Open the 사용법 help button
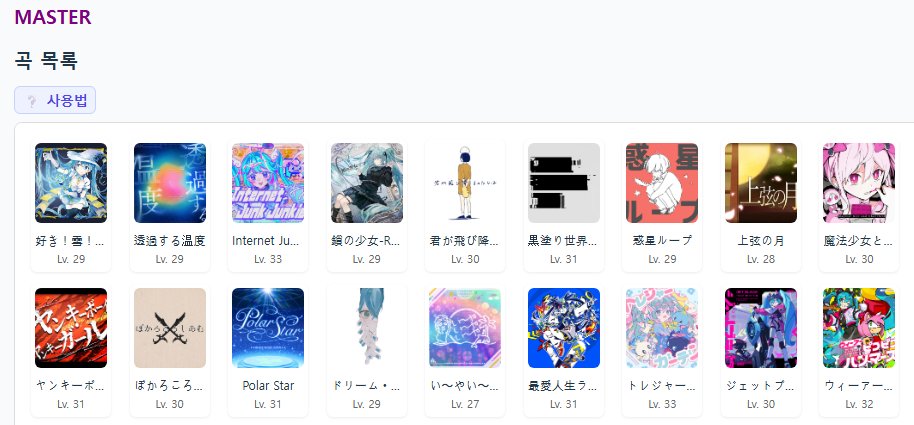Screen dimensions: 914x425 tap(55, 100)
